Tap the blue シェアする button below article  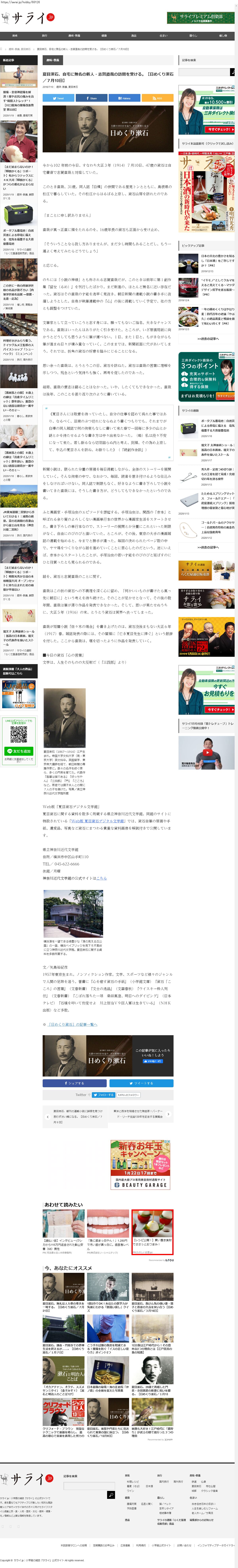74,1083
